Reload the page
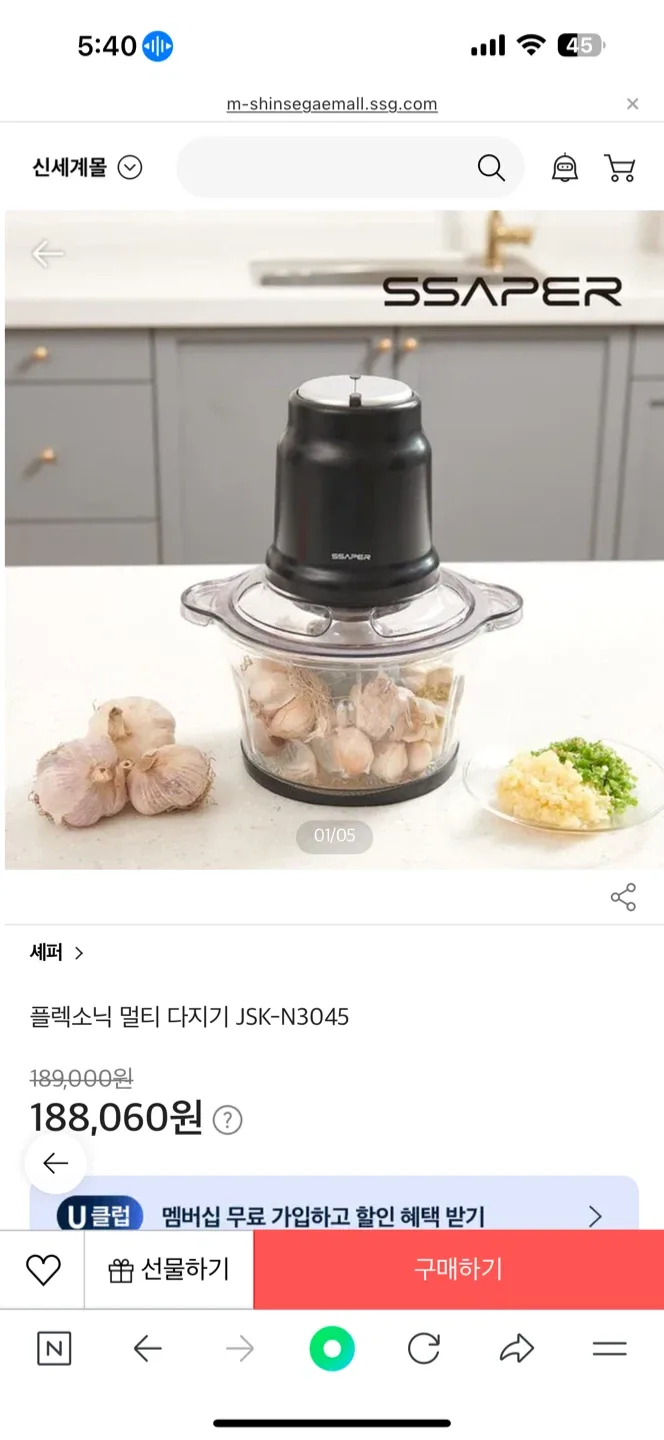The height and width of the screenshot is (1440, 664). (424, 1350)
